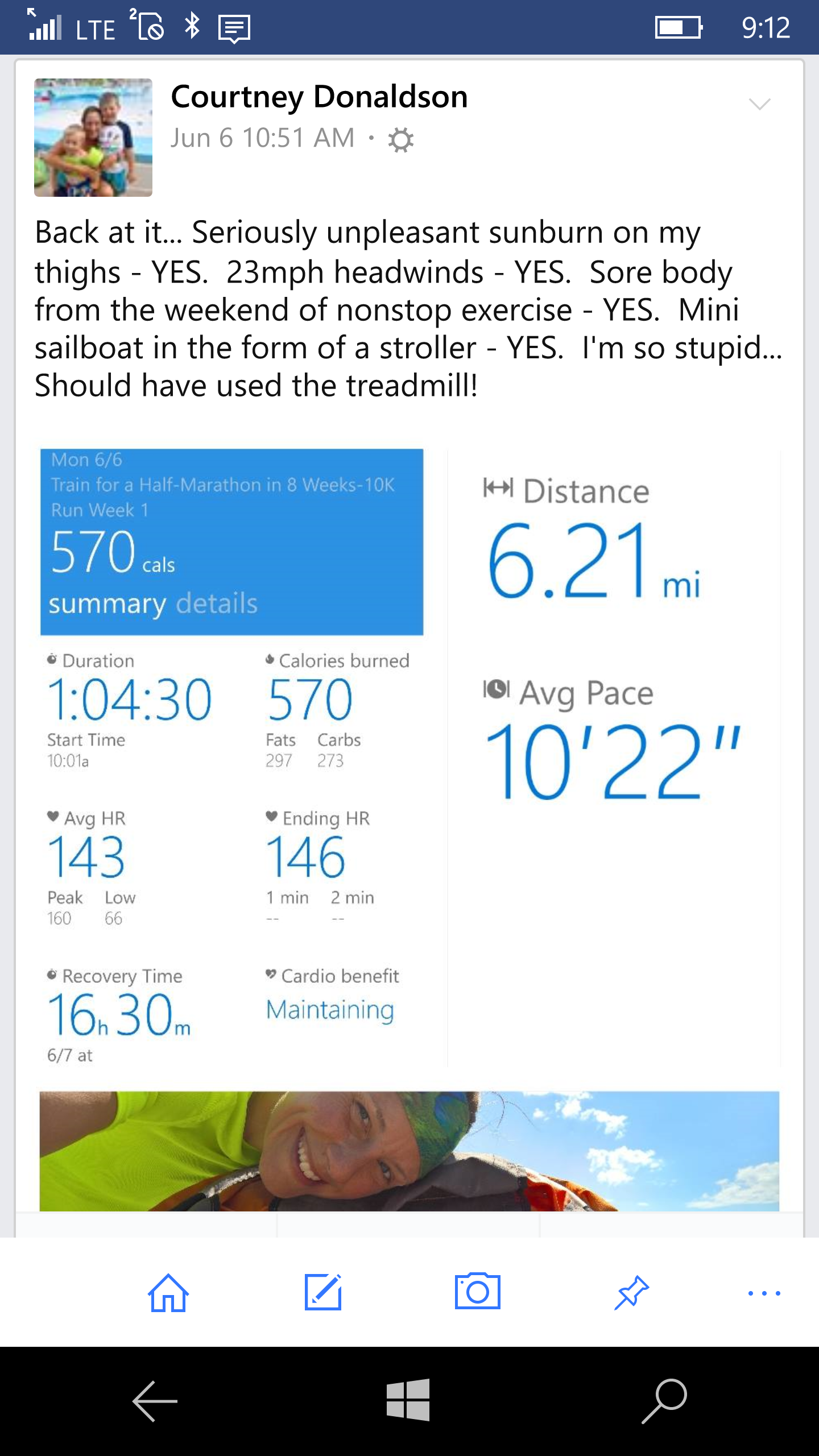Open Courtney Donaldson's profile picture

(x=93, y=138)
